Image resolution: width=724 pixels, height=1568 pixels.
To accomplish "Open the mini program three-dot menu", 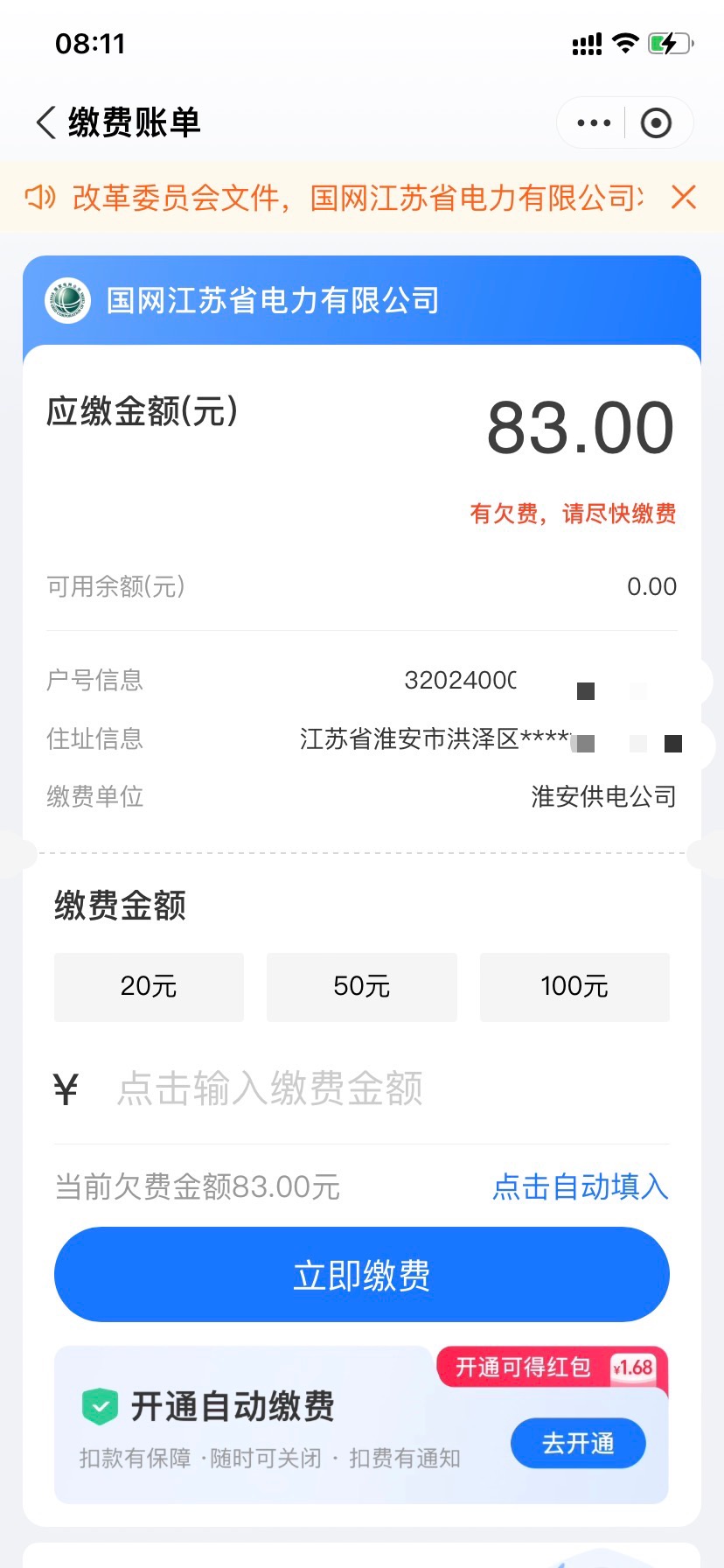I will coord(594,123).
